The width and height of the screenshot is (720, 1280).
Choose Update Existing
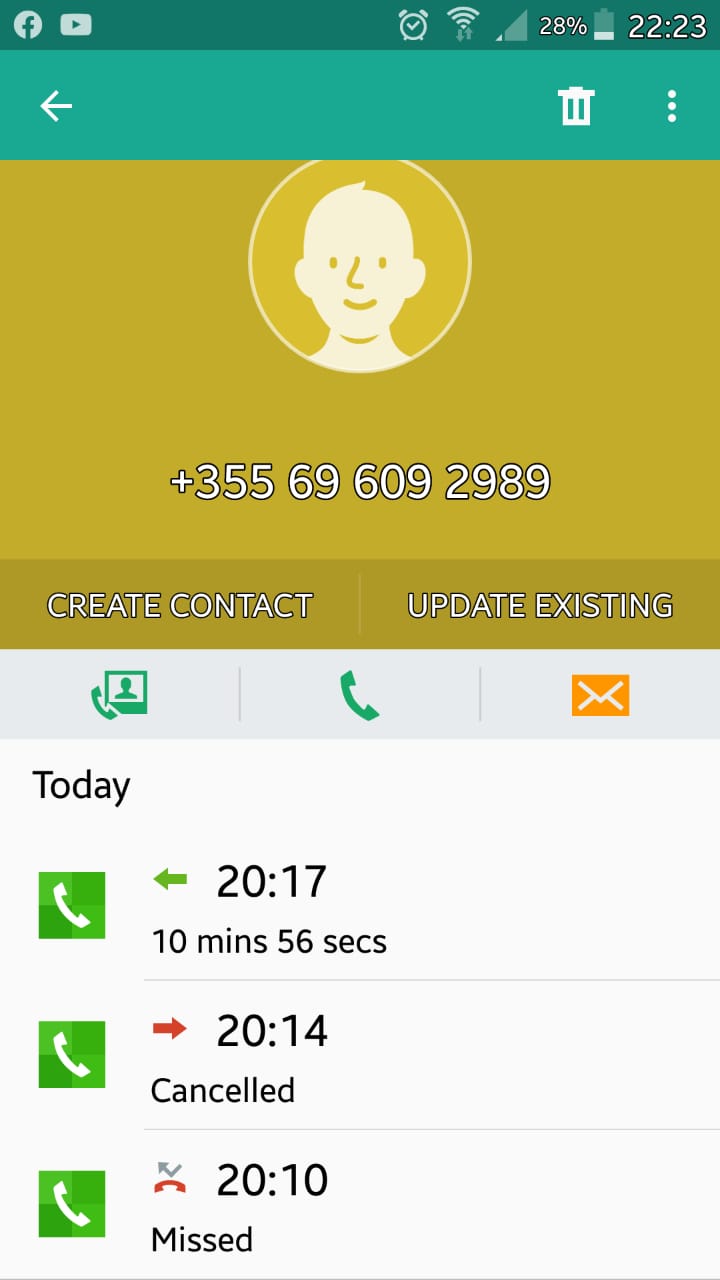click(540, 605)
